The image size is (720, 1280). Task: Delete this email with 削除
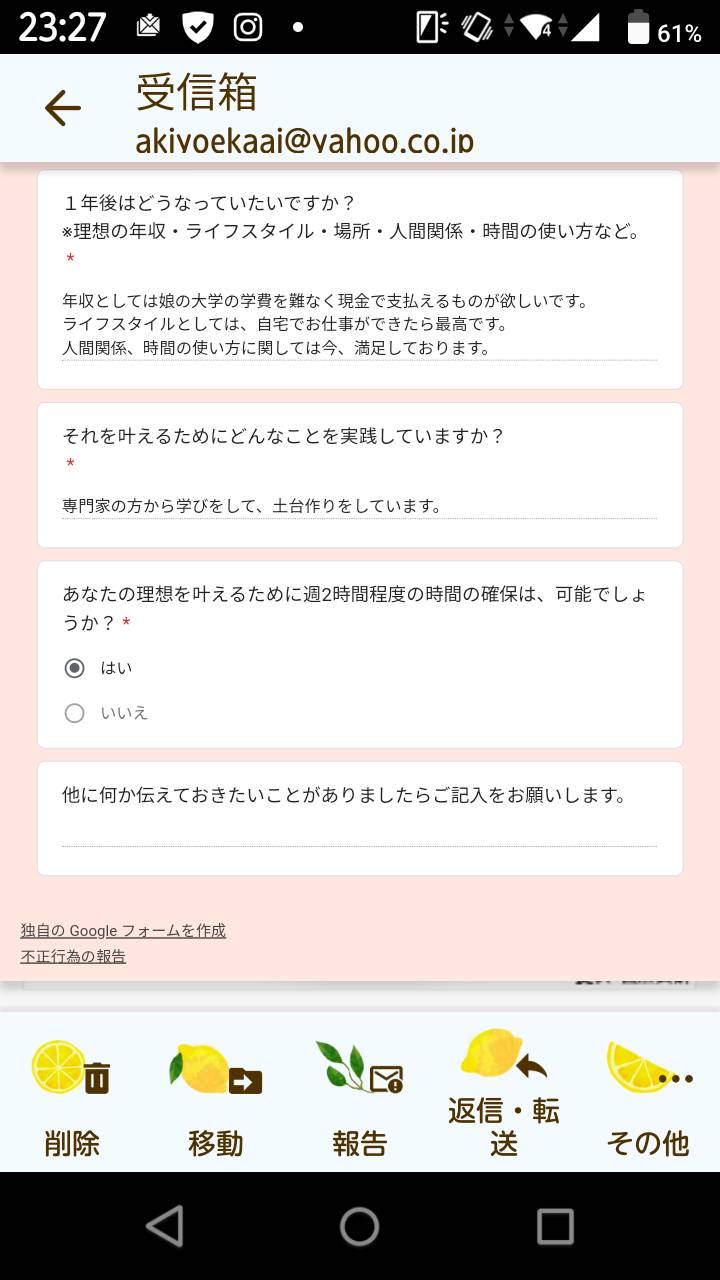(72, 1096)
